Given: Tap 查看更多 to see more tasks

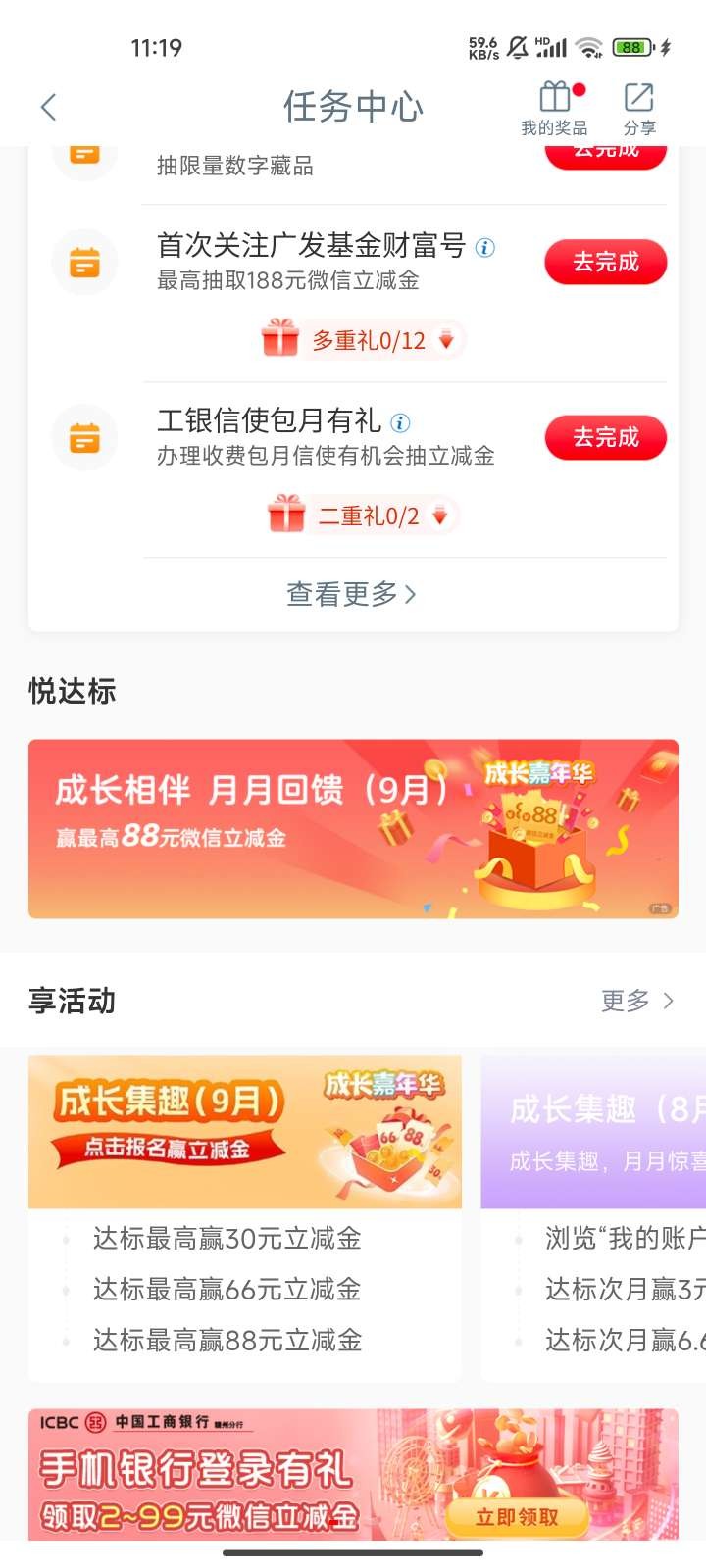Looking at the screenshot, I should (x=351, y=594).
